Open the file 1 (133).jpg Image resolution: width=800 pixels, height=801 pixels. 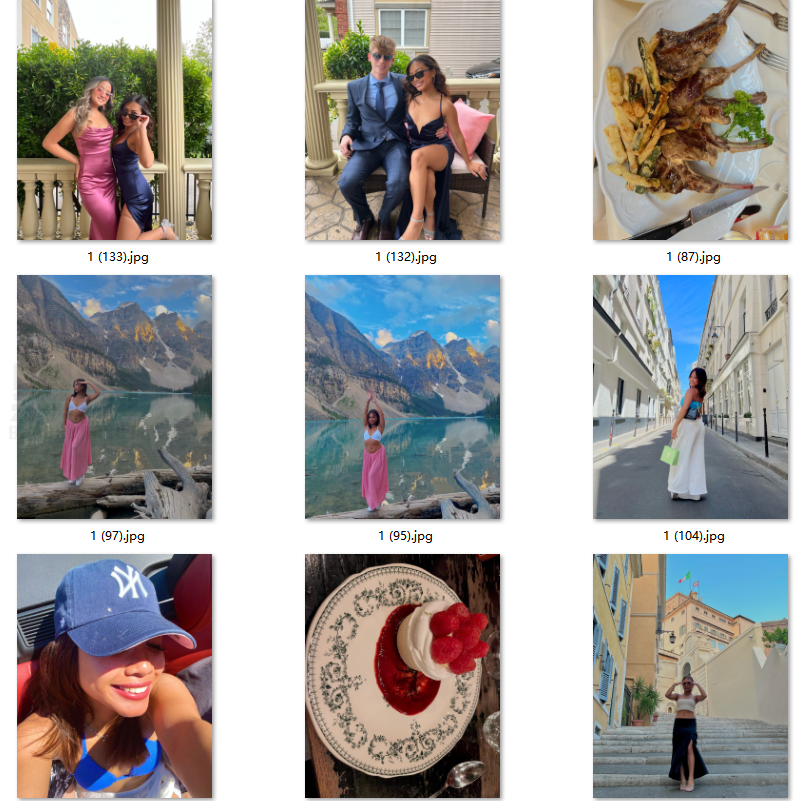tap(114, 120)
